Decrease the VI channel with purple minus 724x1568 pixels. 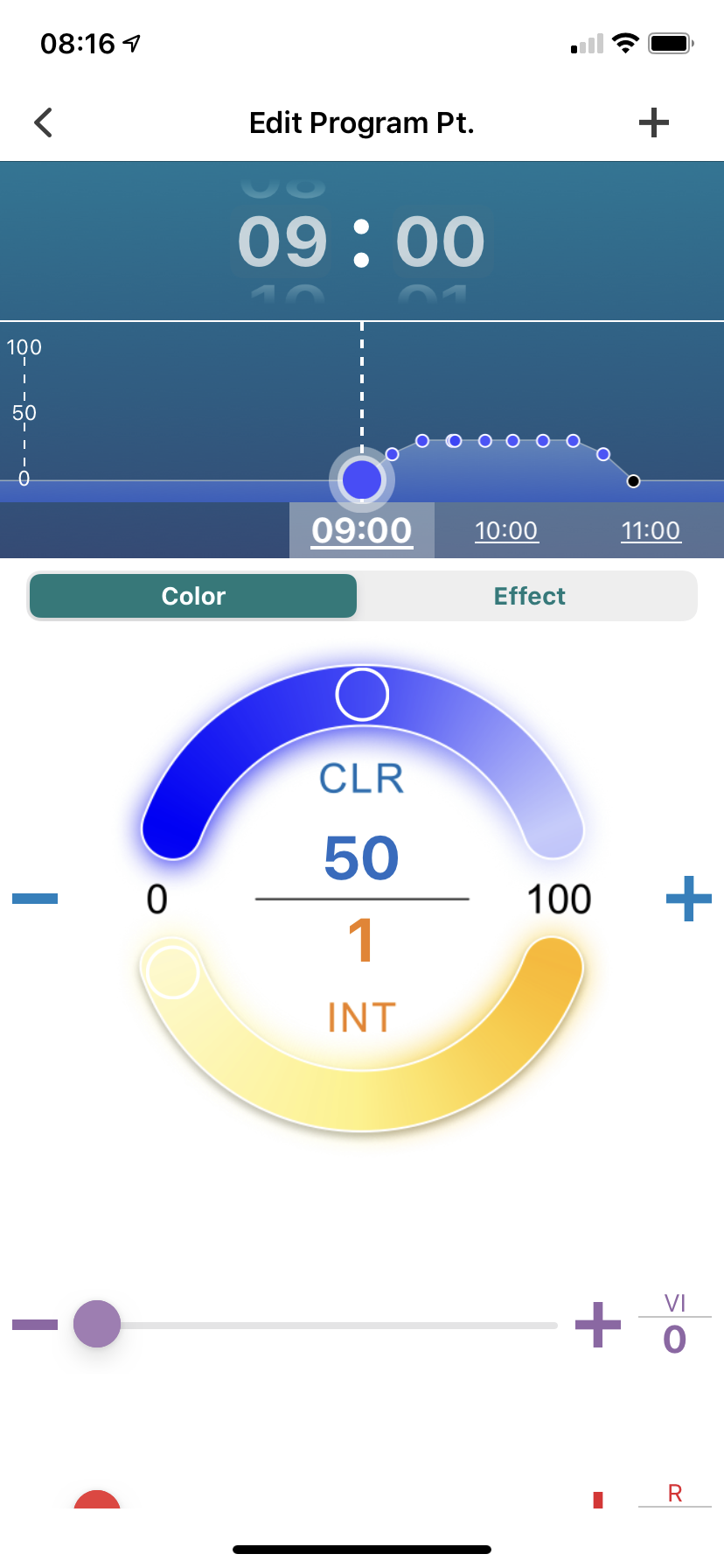point(35,1325)
